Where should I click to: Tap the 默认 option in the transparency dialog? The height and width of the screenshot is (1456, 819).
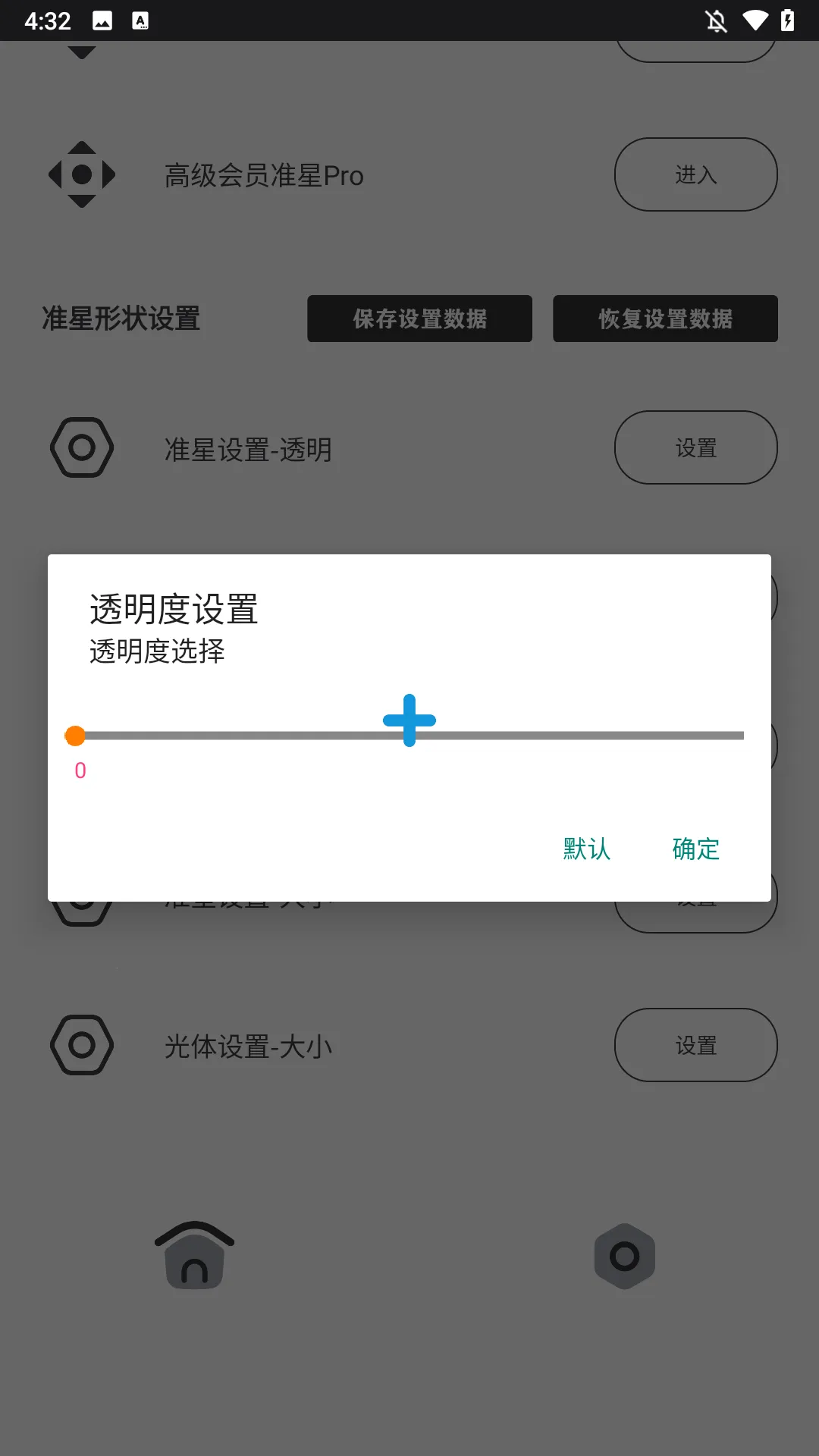coord(585,849)
